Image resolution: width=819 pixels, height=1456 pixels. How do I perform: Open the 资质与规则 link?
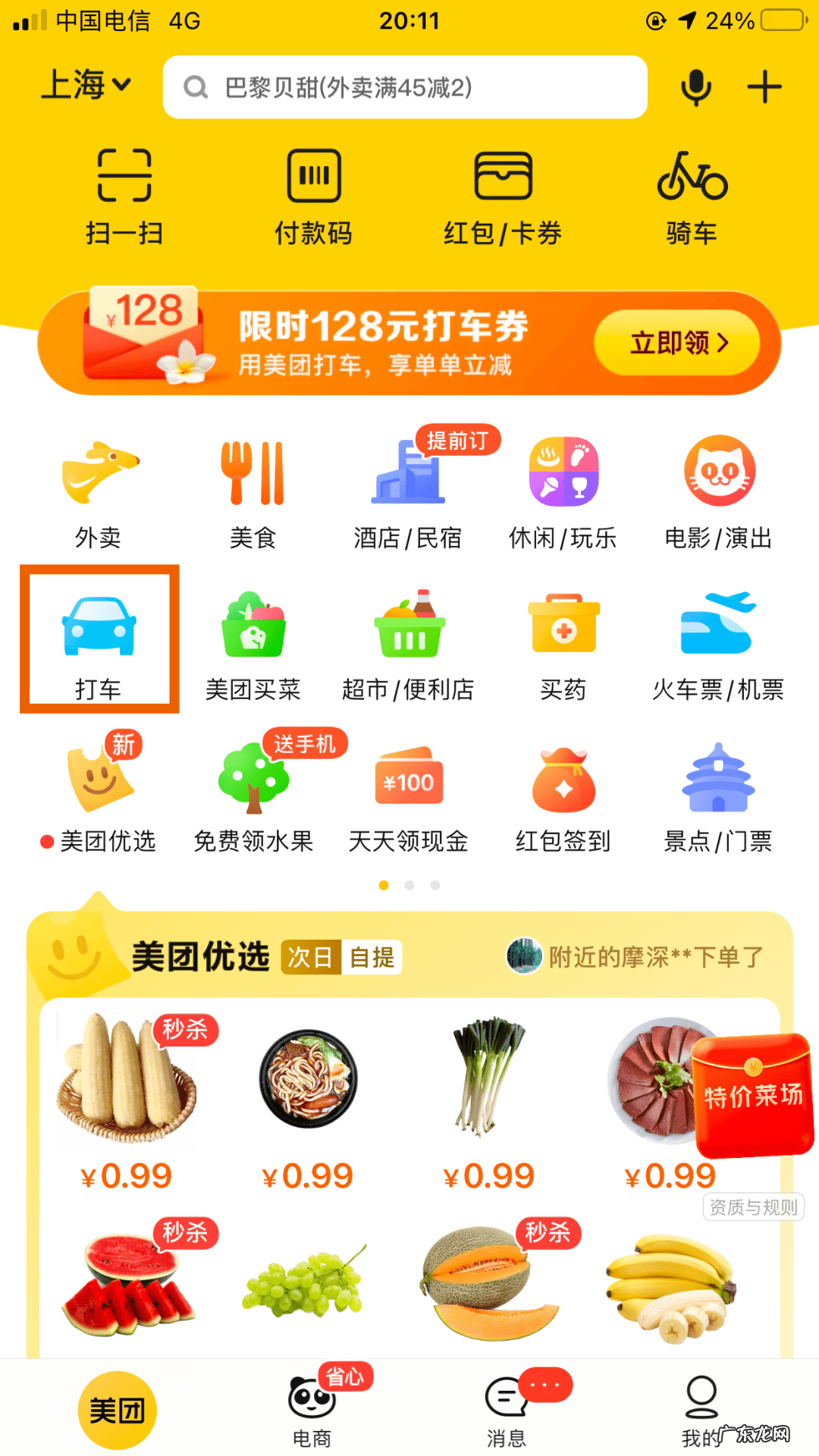coord(754,1207)
